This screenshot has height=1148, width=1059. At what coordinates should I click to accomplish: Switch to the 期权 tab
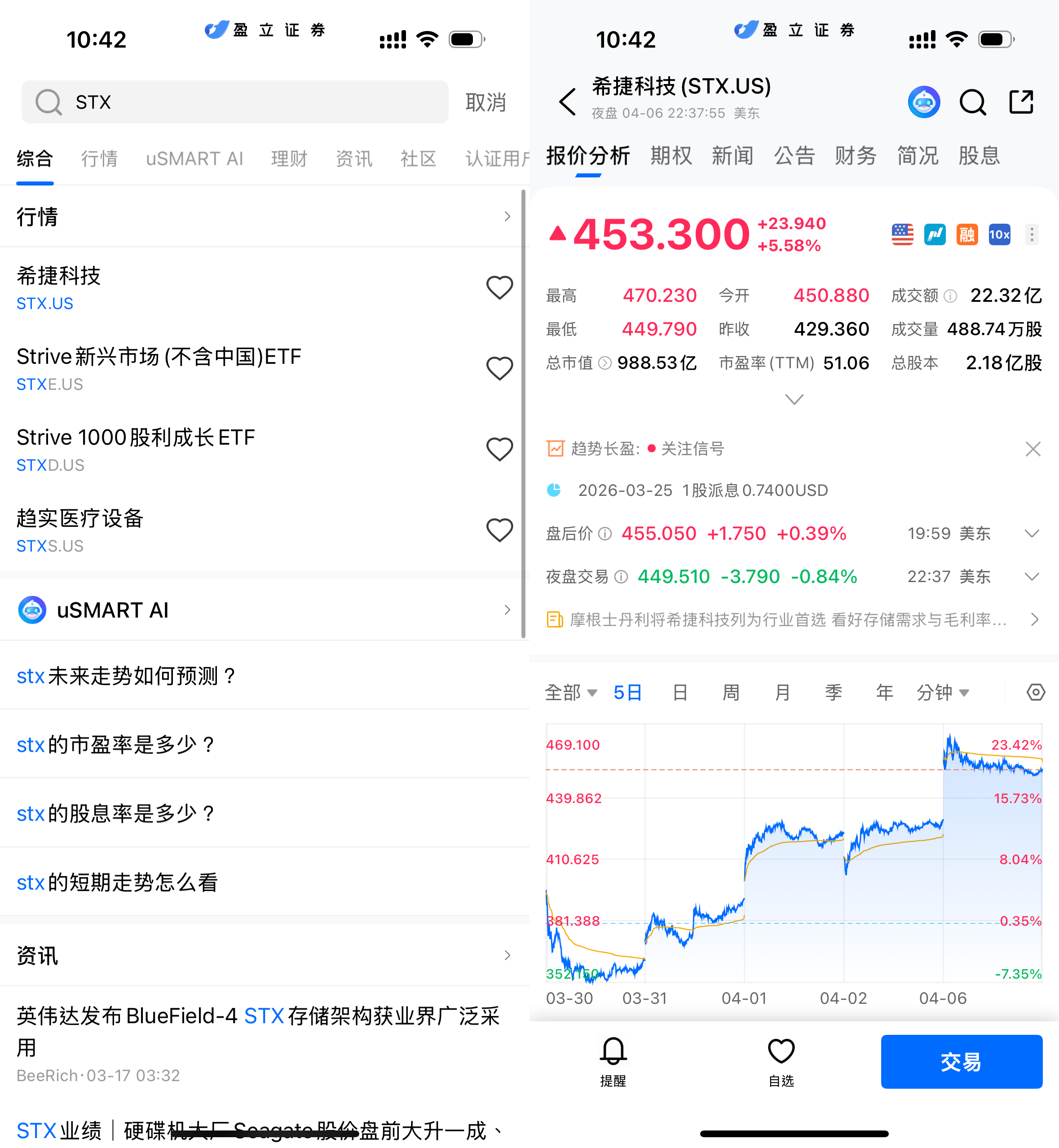pos(671,156)
